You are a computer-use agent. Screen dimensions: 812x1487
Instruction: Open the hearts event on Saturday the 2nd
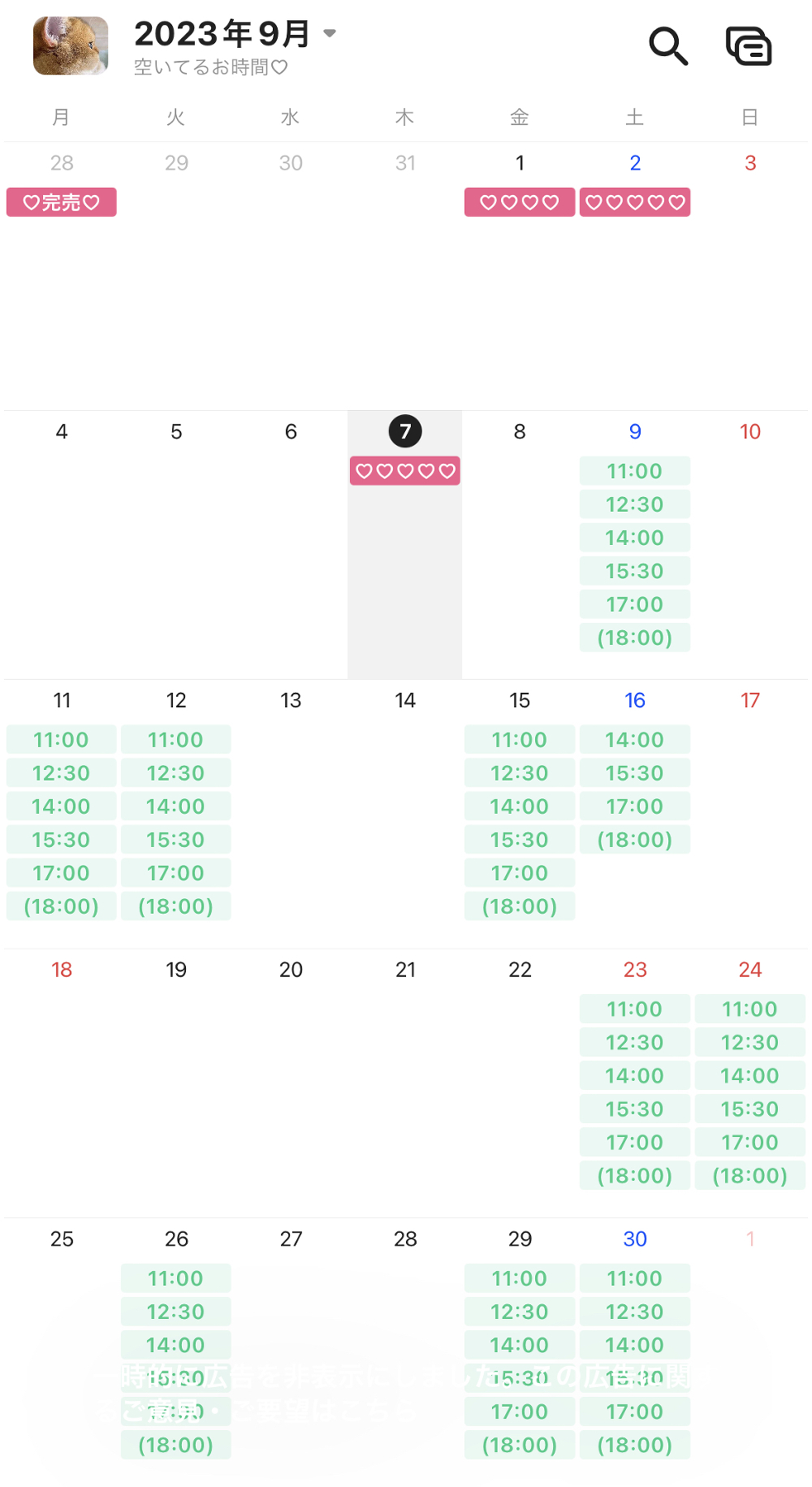coord(635,202)
